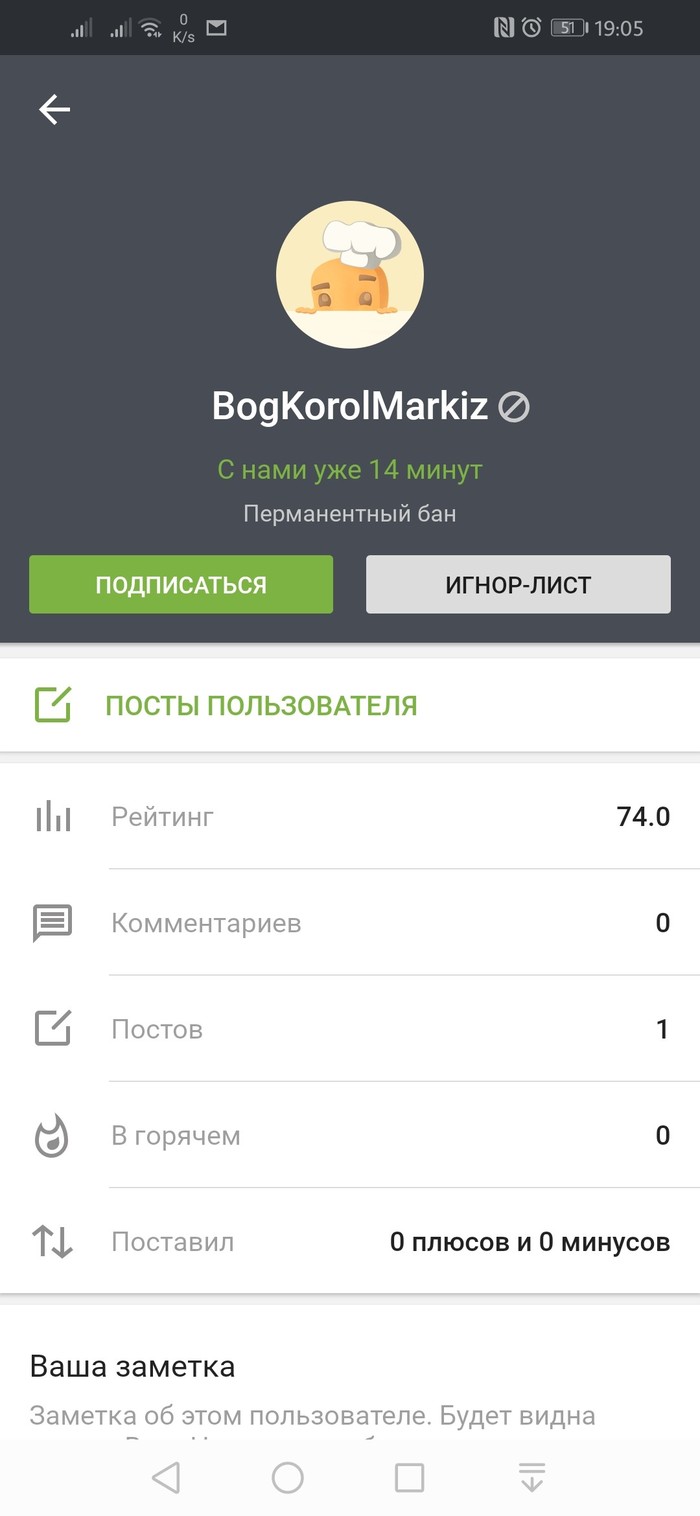Tap the system home button
The width and height of the screenshot is (700, 1516).
click(x=288, y=1477)
